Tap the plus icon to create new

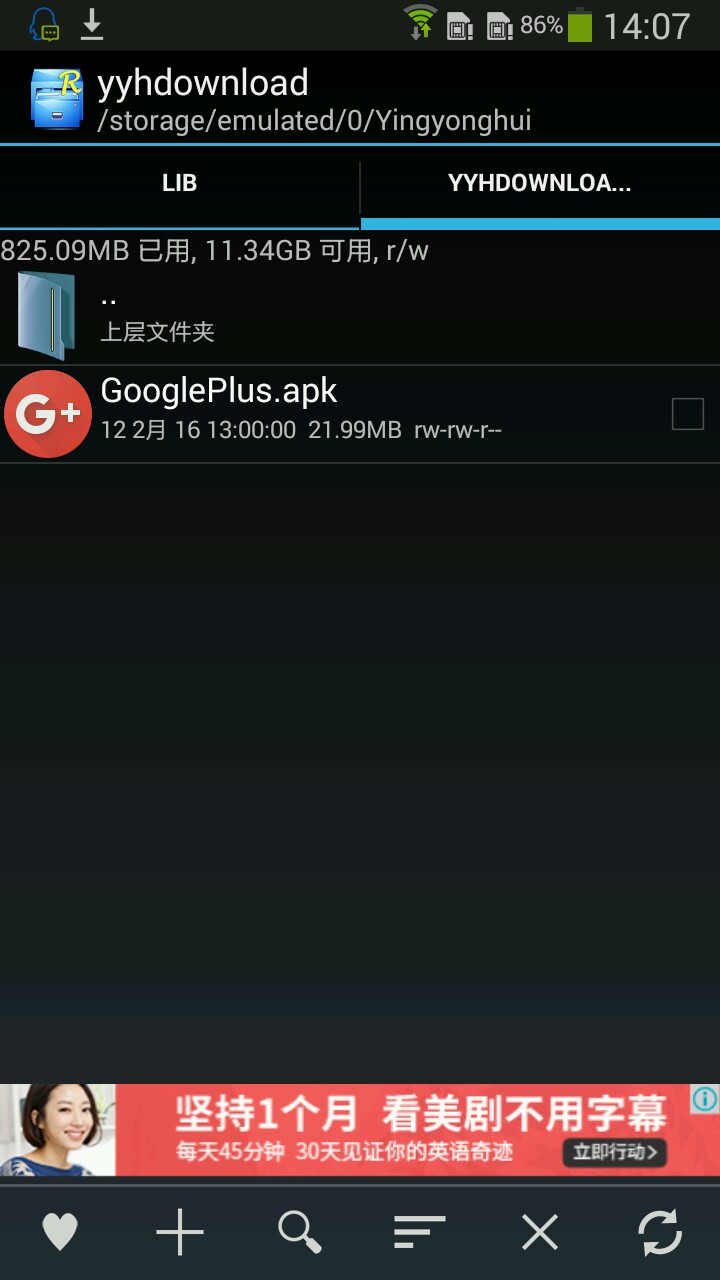point(180,1232)
